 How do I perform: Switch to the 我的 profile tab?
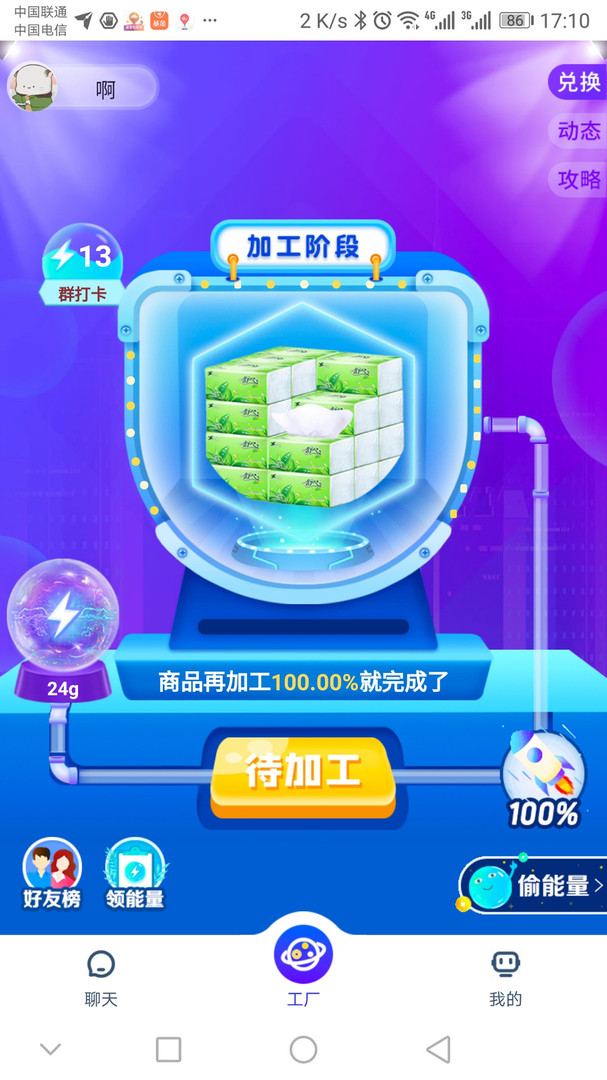505,977
